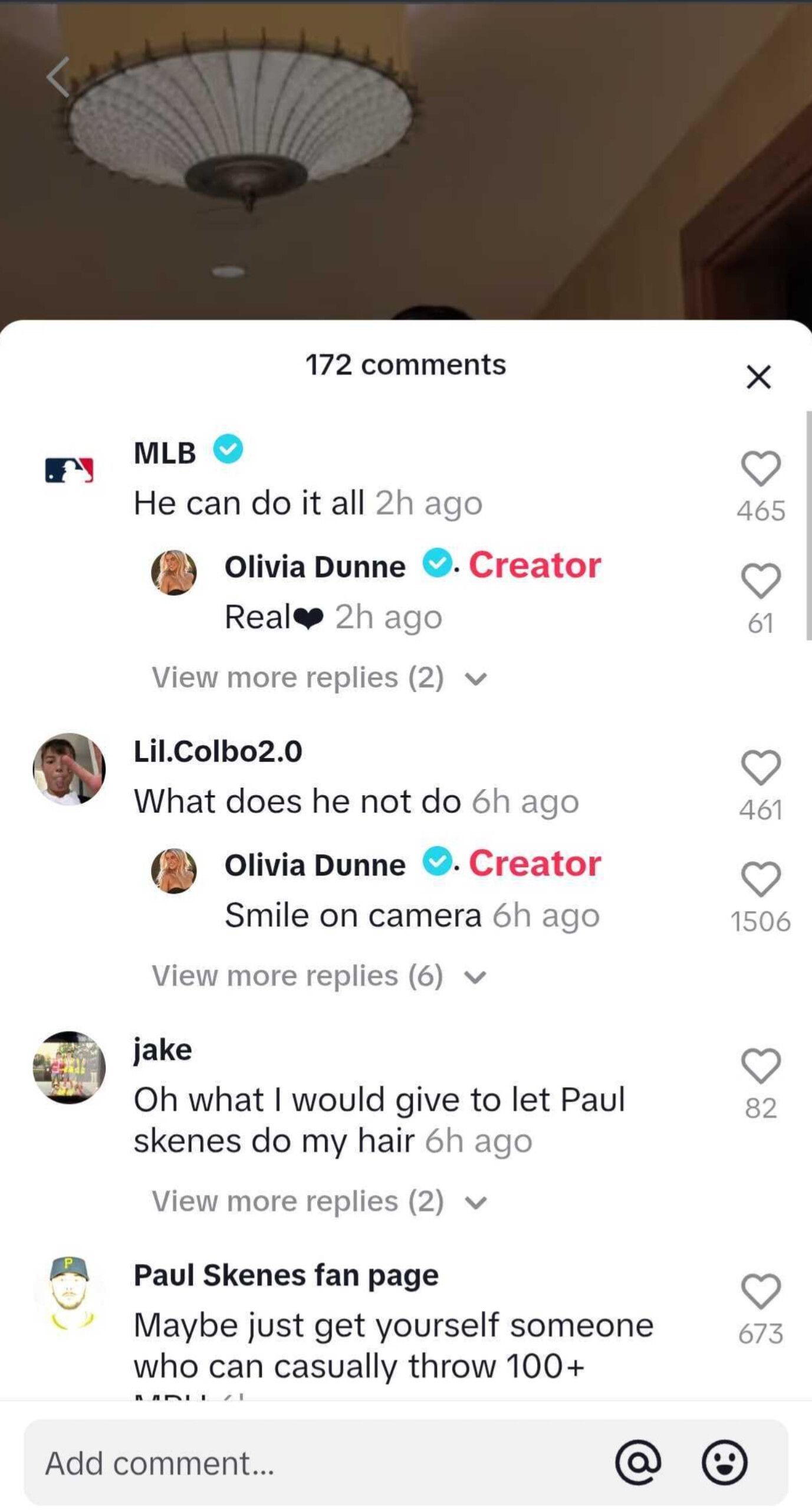Focus the Add comment field
This screenshot has width=812, height=1510.
click(x=295, y=1463)
